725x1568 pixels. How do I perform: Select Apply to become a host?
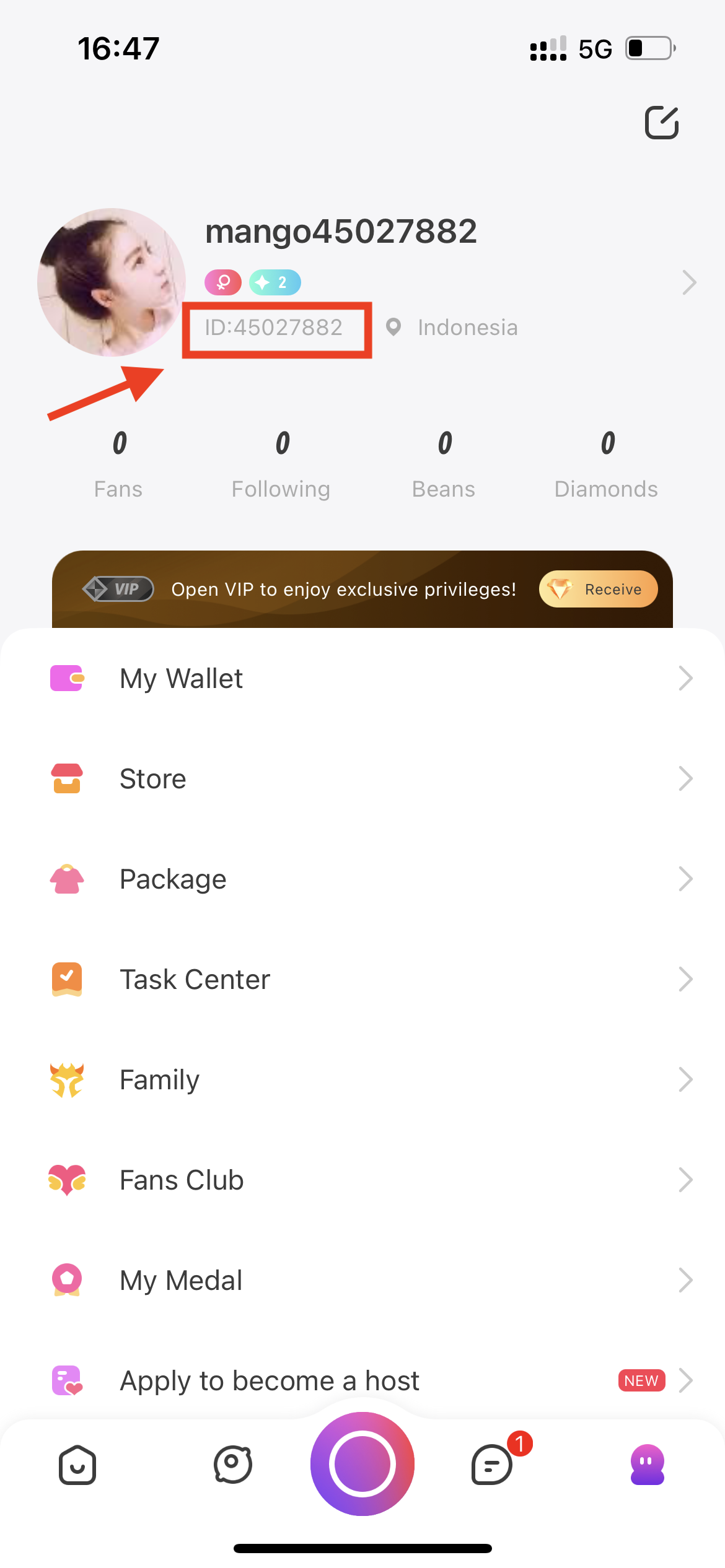point(362,1380)
